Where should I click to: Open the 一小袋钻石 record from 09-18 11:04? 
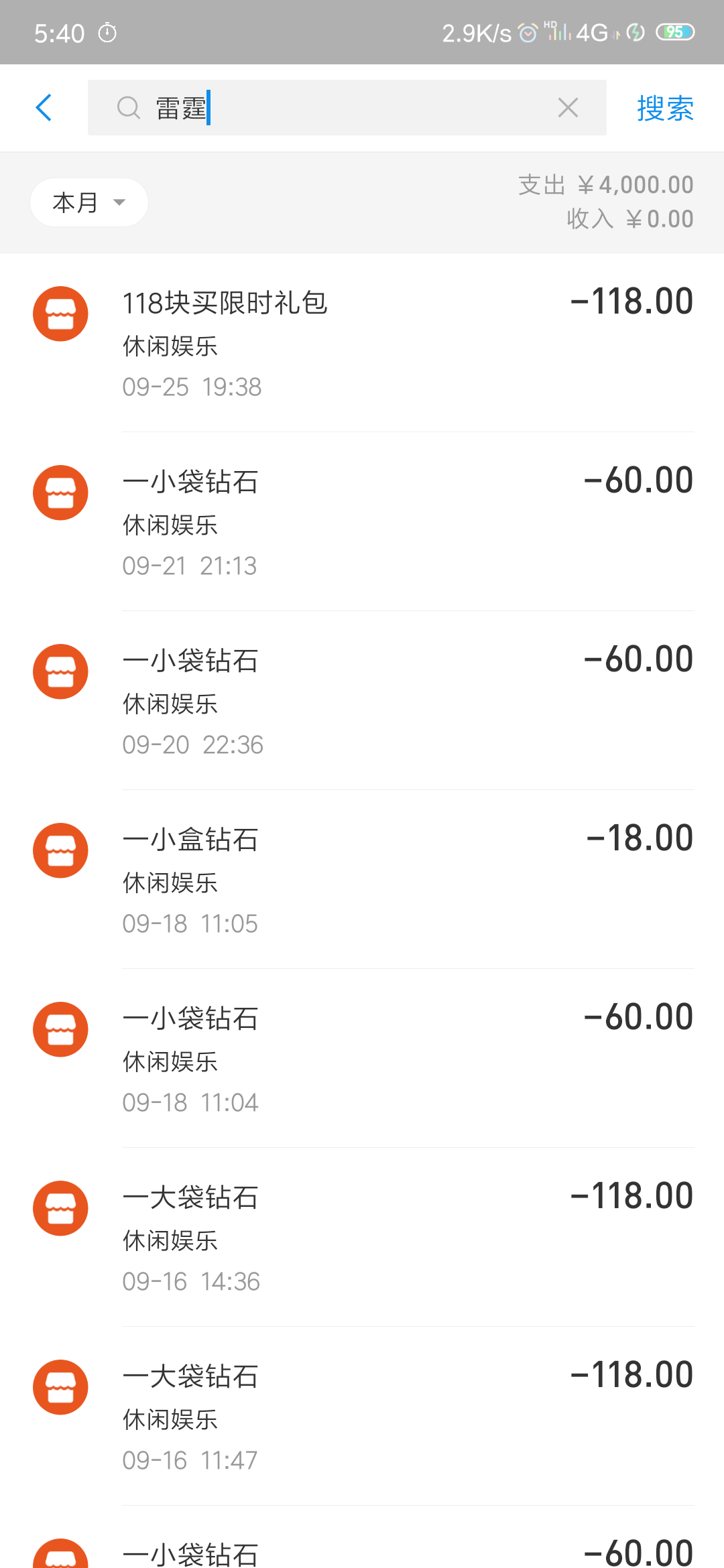[x=362, y=1059]
